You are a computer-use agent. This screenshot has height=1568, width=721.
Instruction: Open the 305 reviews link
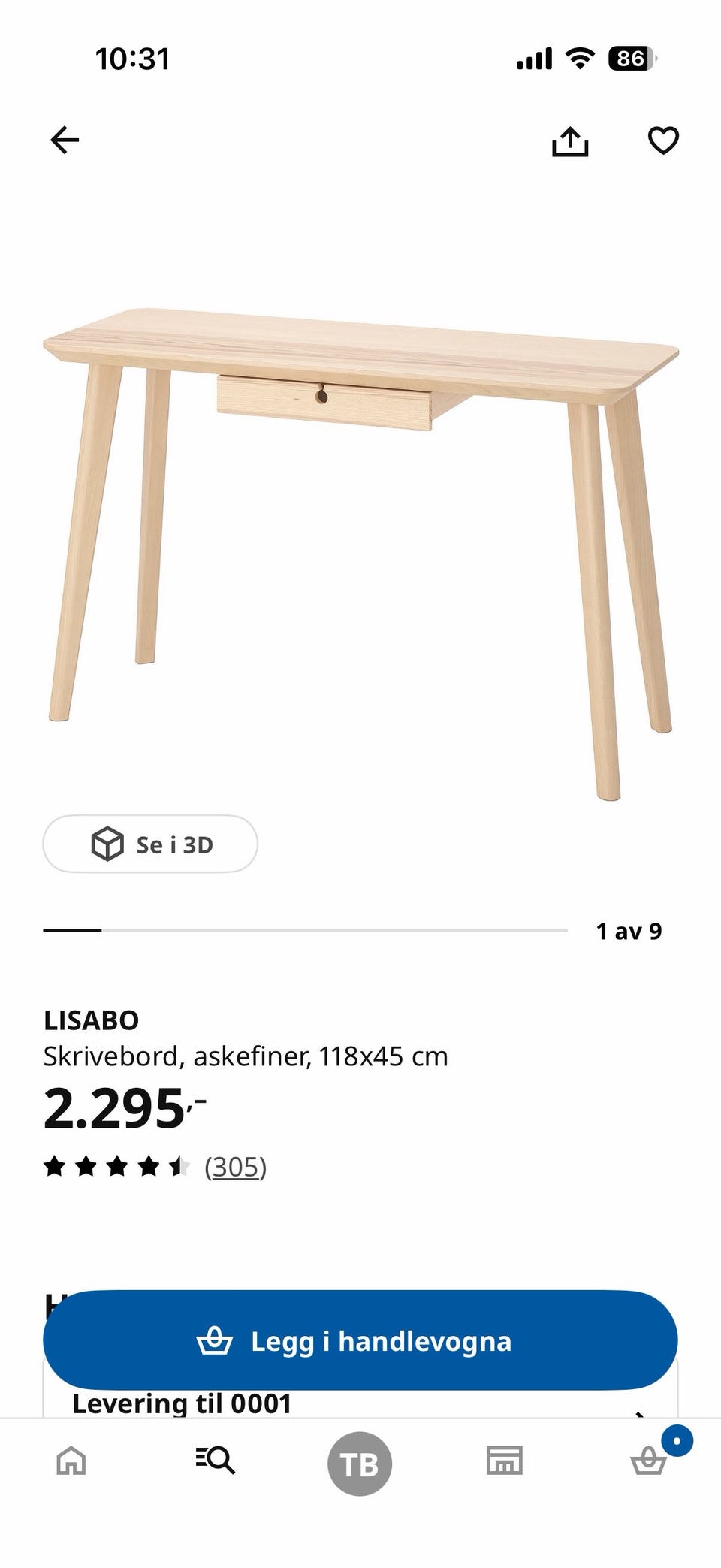tap(235, 1167)
